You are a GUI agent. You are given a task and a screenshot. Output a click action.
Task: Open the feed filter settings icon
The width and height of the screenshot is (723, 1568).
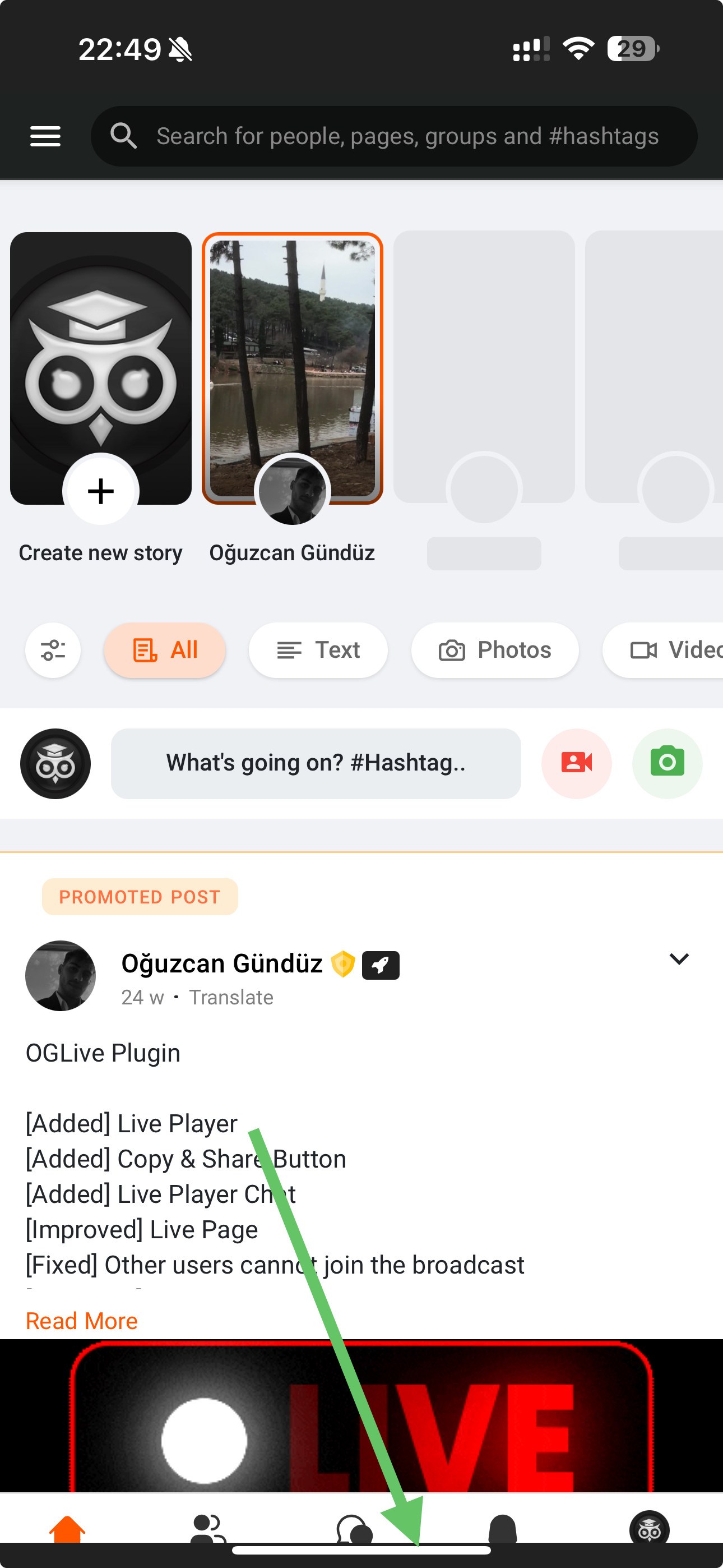point(53,650)
